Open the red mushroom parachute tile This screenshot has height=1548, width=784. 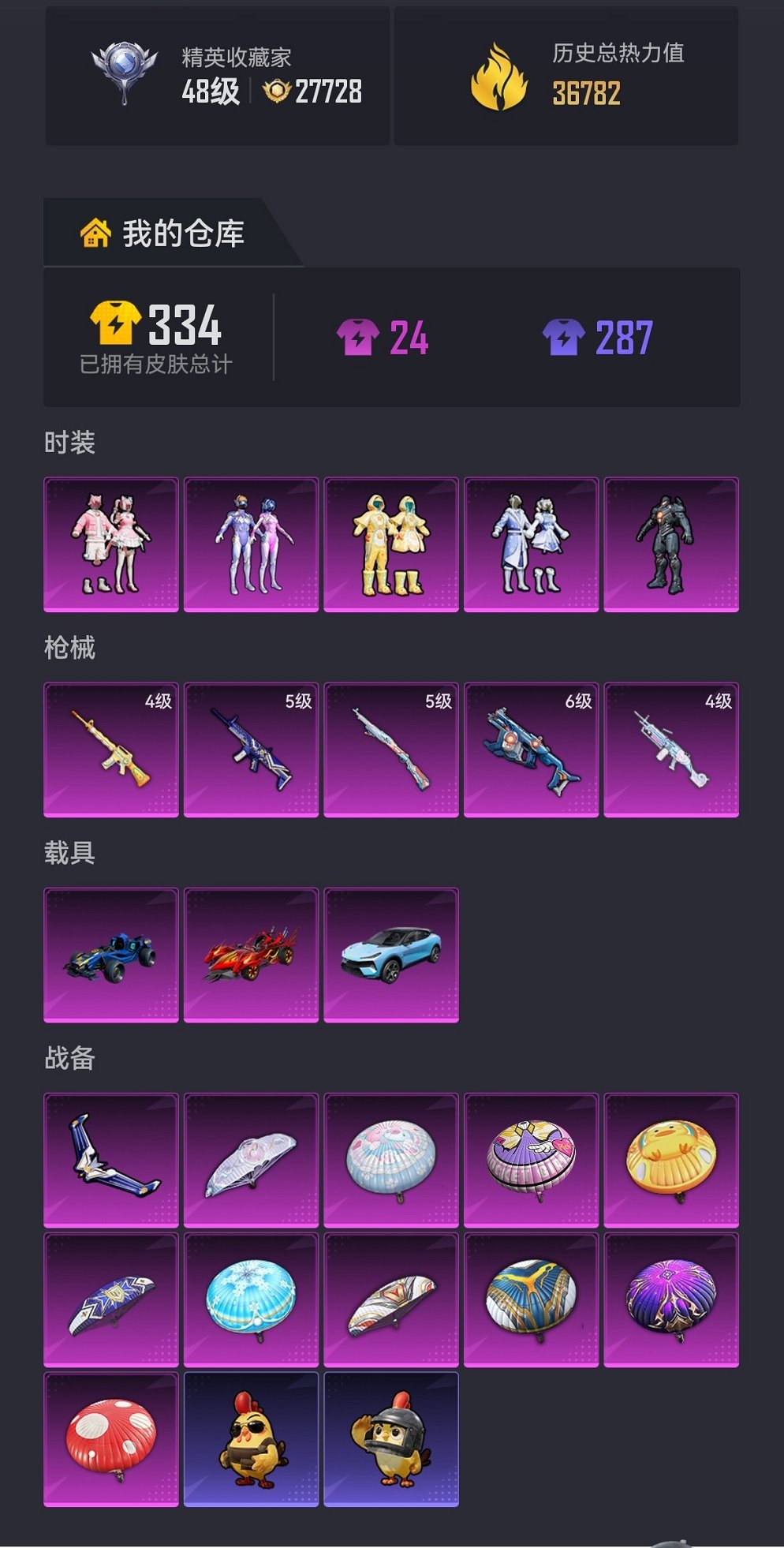(111, 1439)
